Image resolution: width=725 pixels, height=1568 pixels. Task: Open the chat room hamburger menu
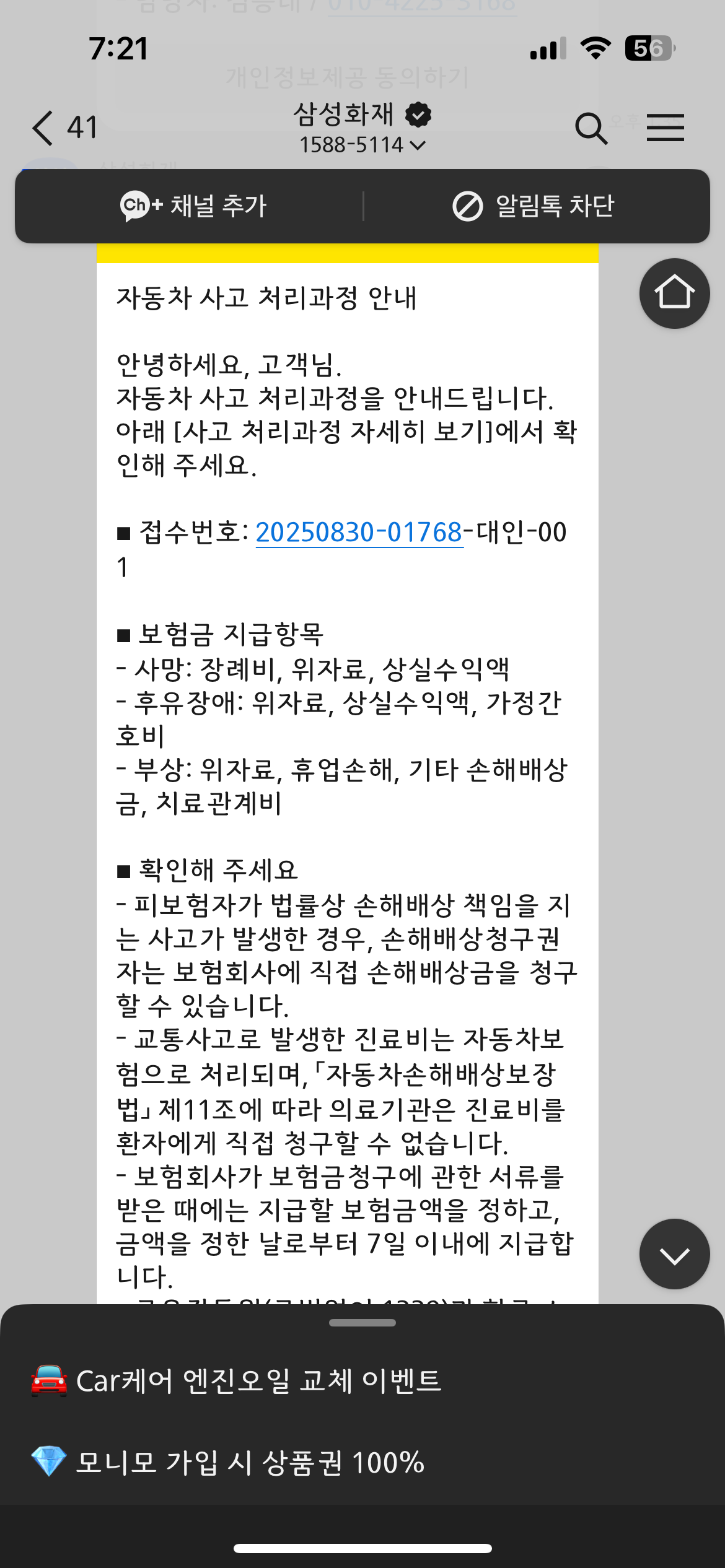pos(666,128)
